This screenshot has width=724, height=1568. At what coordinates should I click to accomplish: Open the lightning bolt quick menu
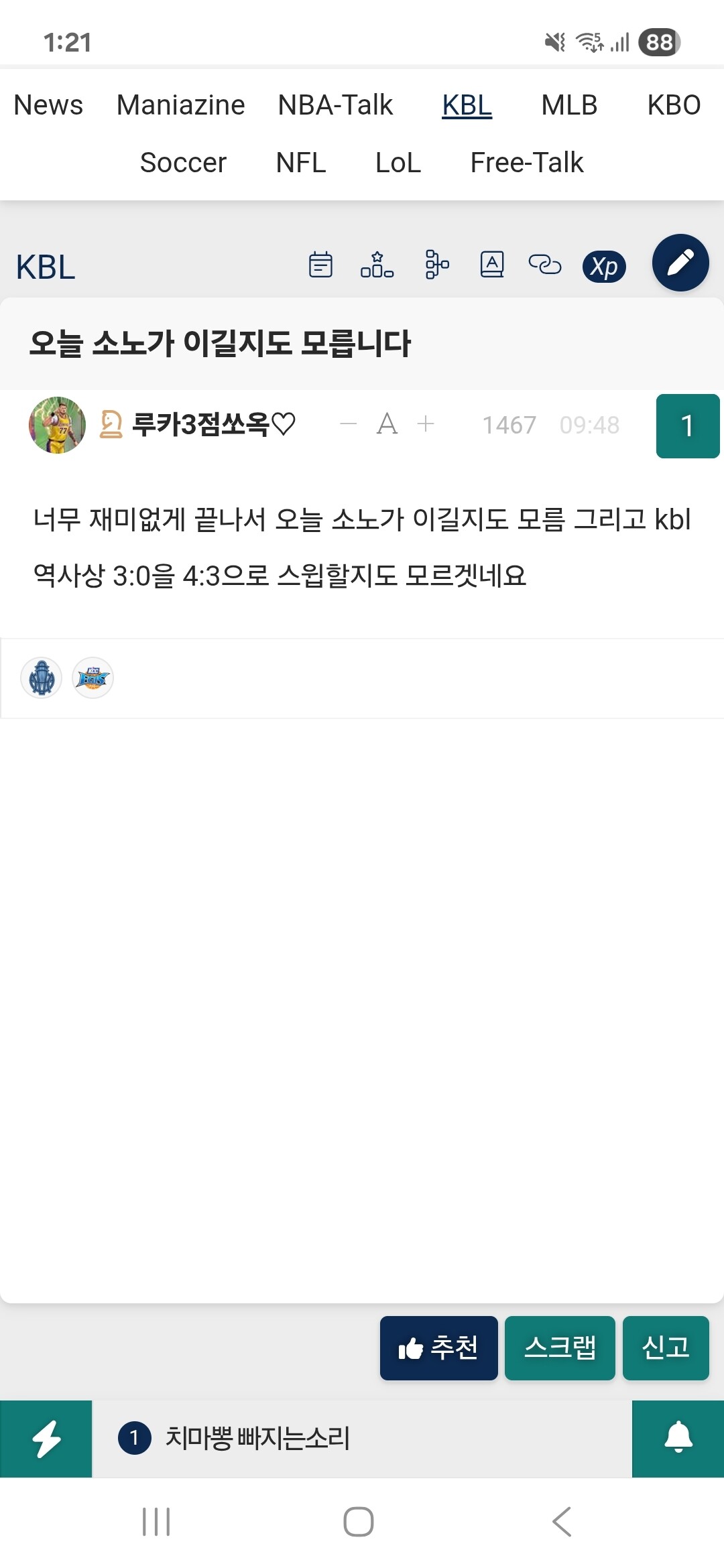click(x=46, y=1439)
